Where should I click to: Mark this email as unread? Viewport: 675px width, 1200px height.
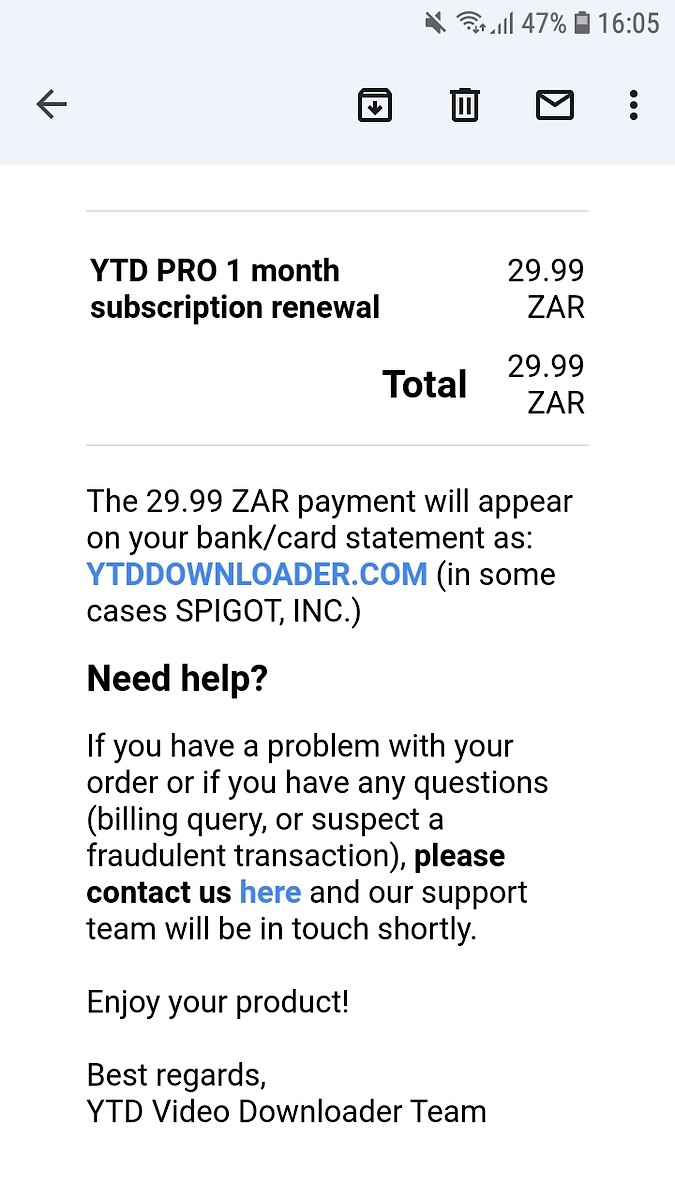555,104
